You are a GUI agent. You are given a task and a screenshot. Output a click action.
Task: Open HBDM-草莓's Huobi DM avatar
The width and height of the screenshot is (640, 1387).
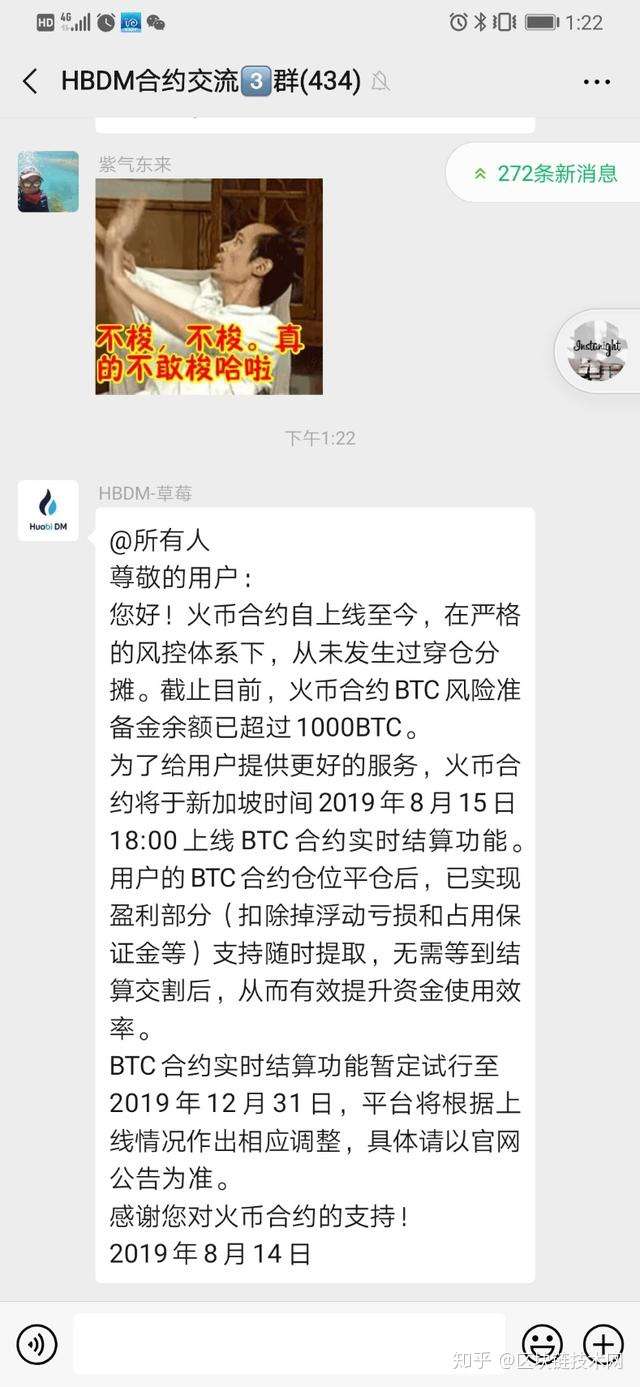(48, 510)
